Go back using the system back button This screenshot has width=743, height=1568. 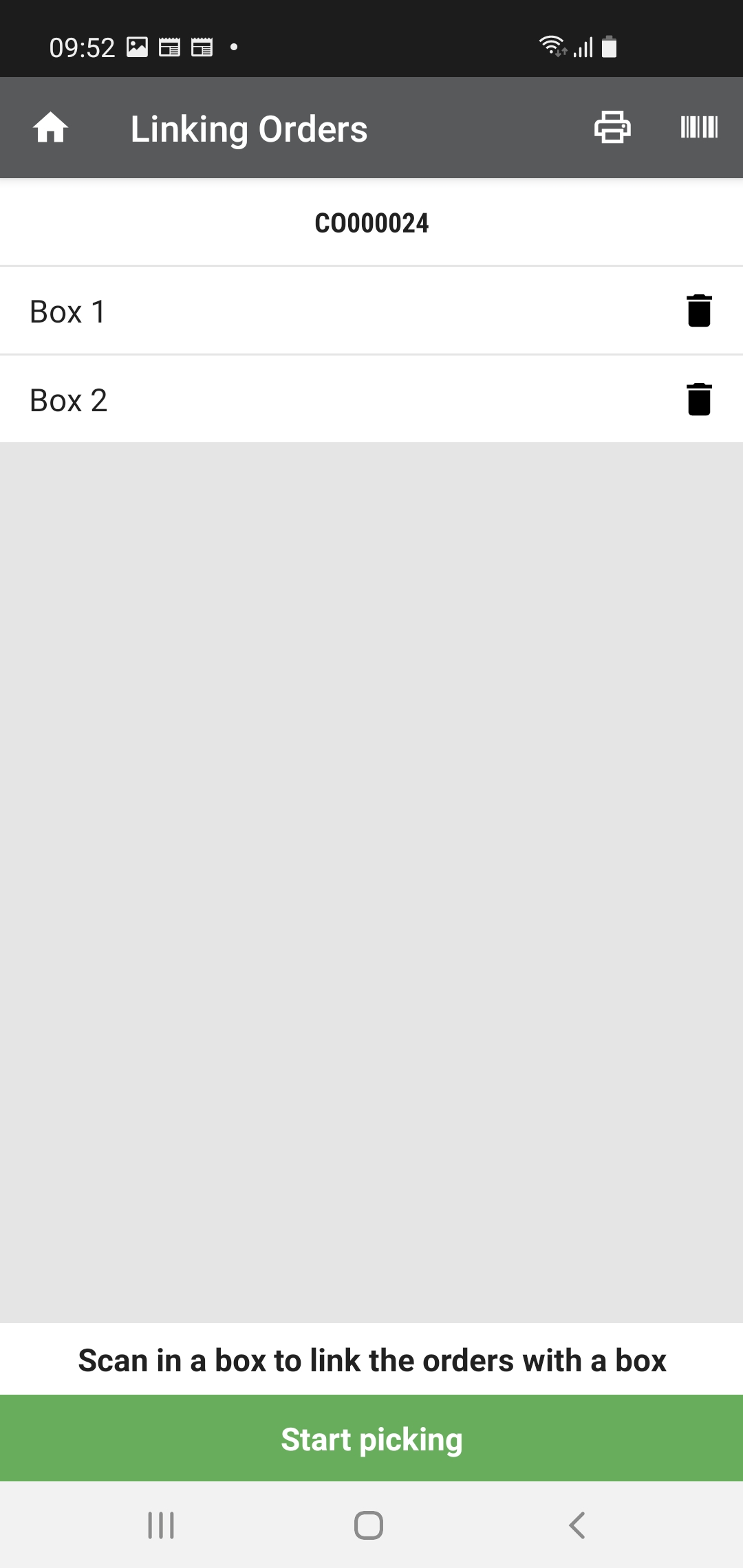coord(577,1525)
